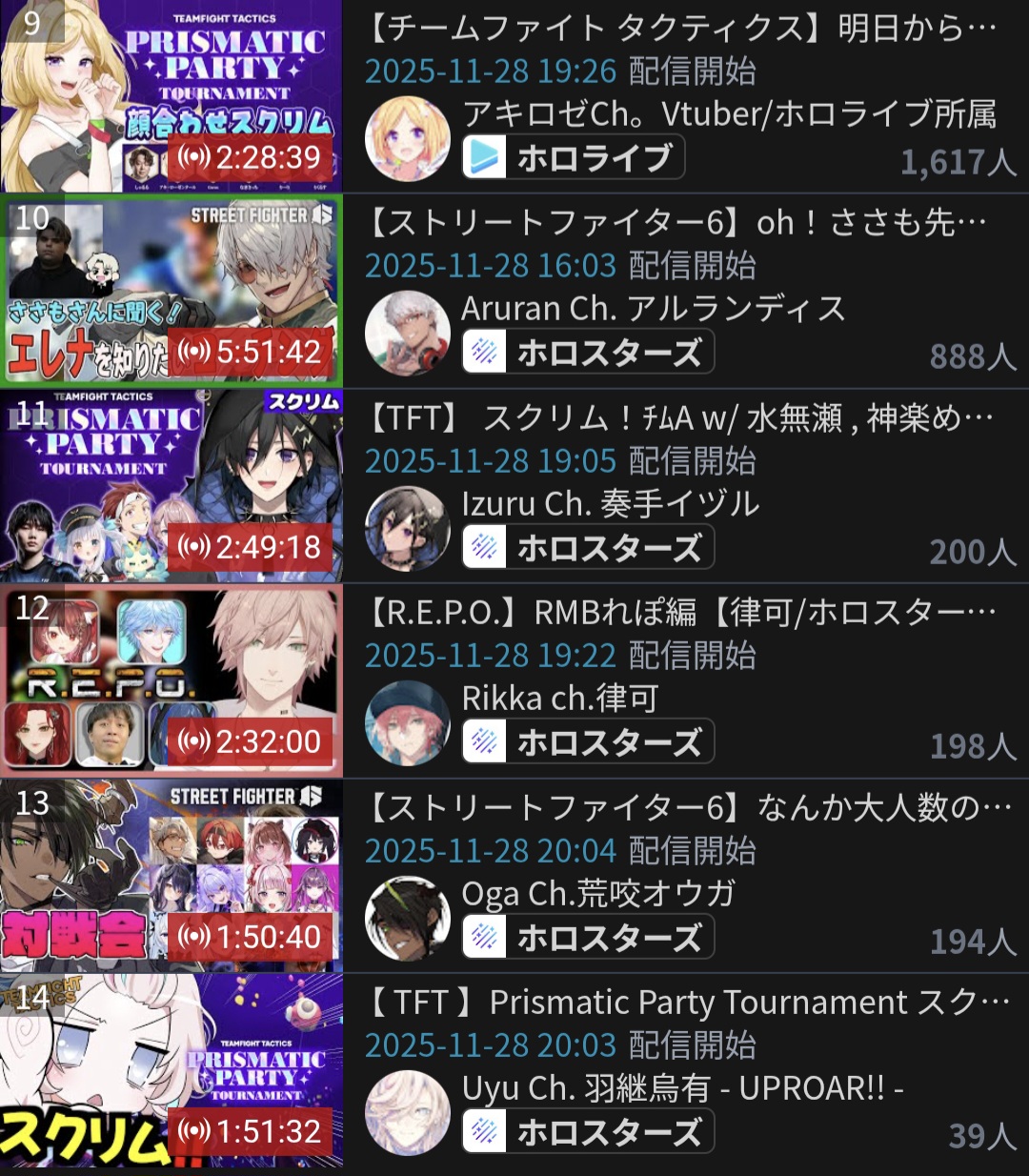1029x1176 pixels.
Task: View Aruran Ch. アルランディス channel avatar
Action: pos(408,334)
